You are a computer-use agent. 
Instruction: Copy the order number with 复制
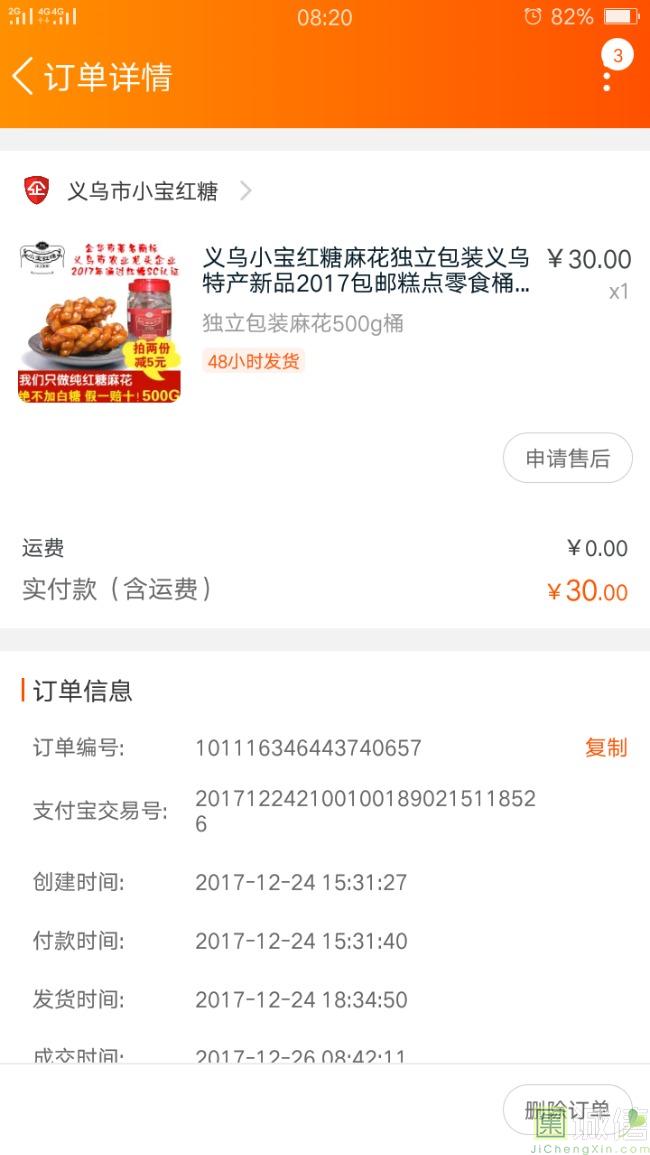(606, 748)
